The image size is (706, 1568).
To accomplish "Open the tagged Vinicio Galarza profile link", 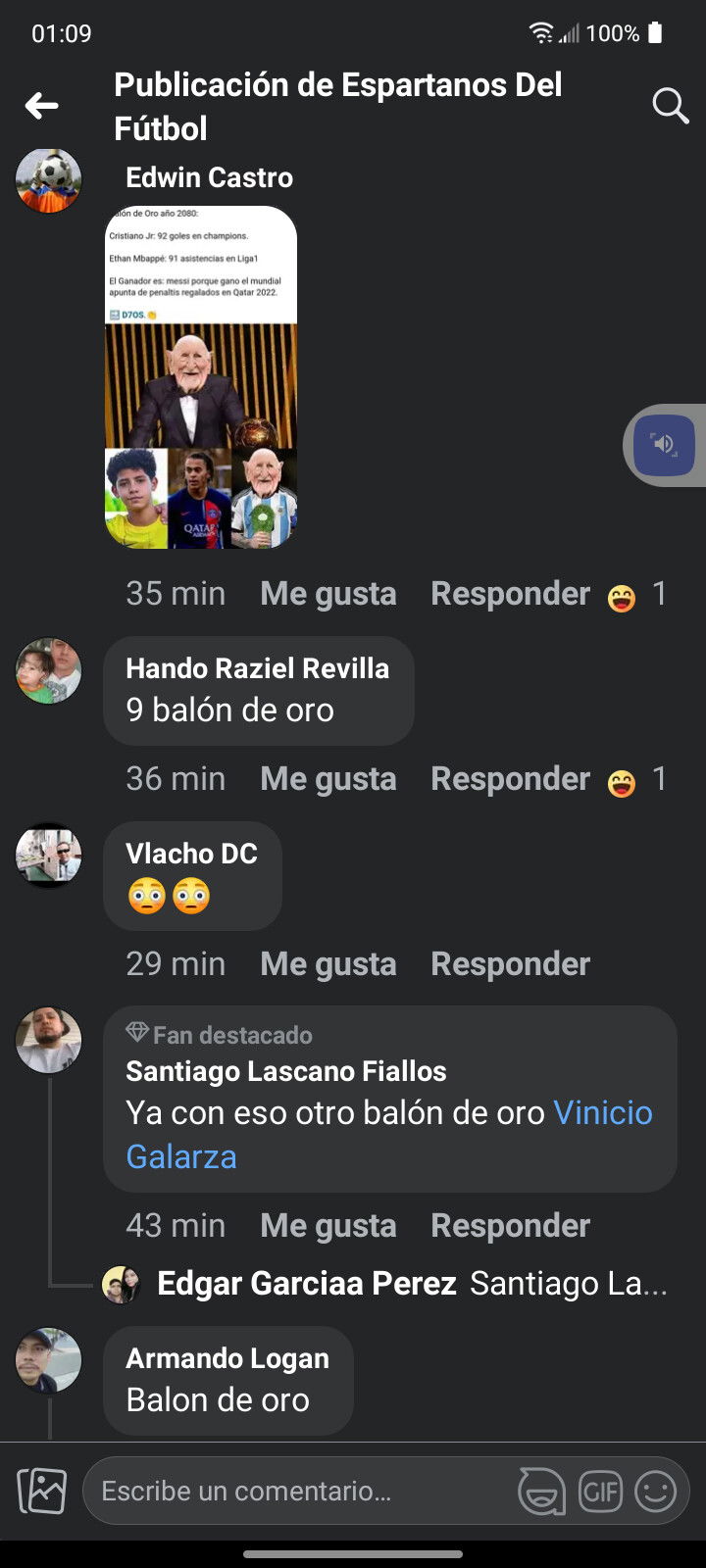I will tap(389, 1135).
